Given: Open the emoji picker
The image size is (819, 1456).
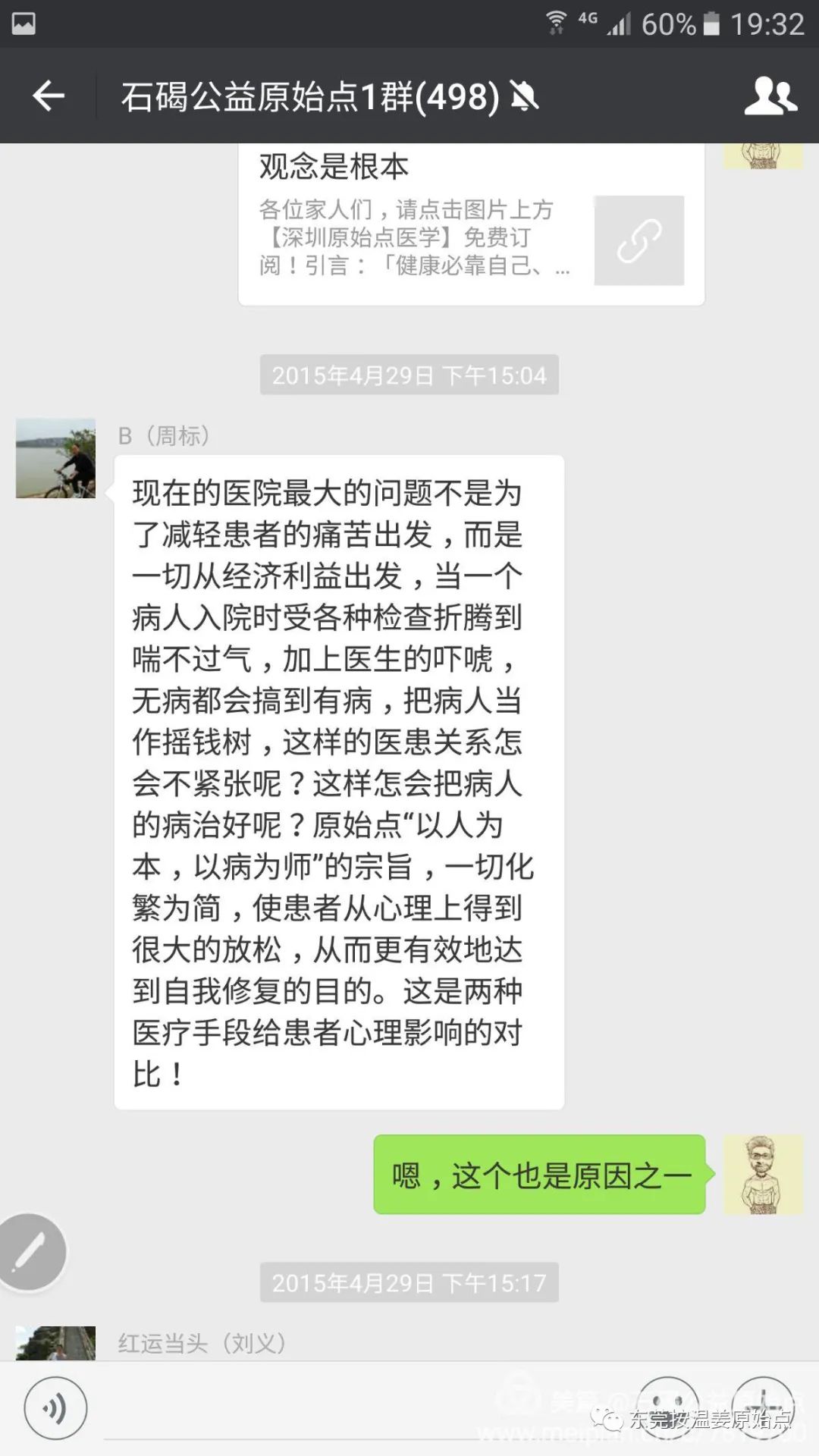Looking at the screenshot, I should pyautogui.click(x=667, y=1407).
